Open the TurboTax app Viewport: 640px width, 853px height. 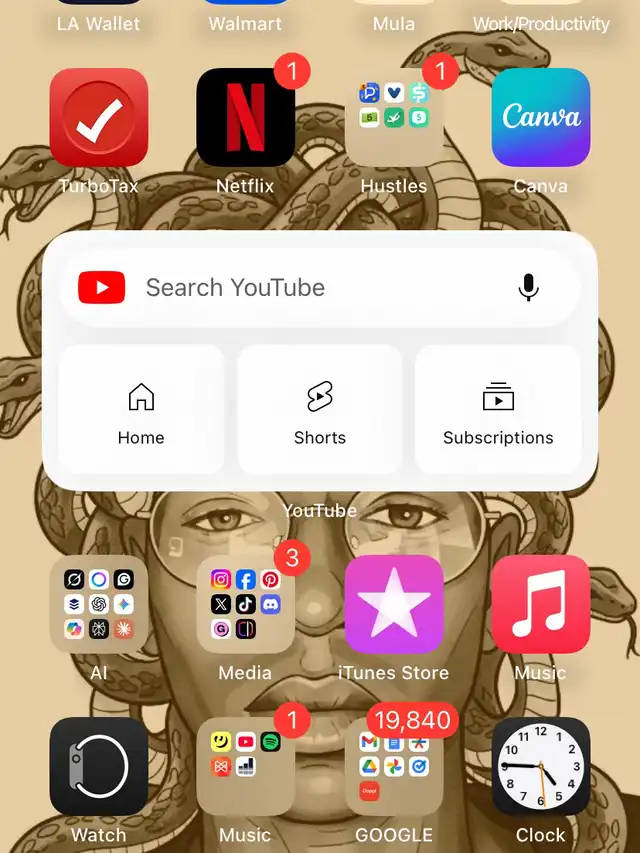point(99,118)
